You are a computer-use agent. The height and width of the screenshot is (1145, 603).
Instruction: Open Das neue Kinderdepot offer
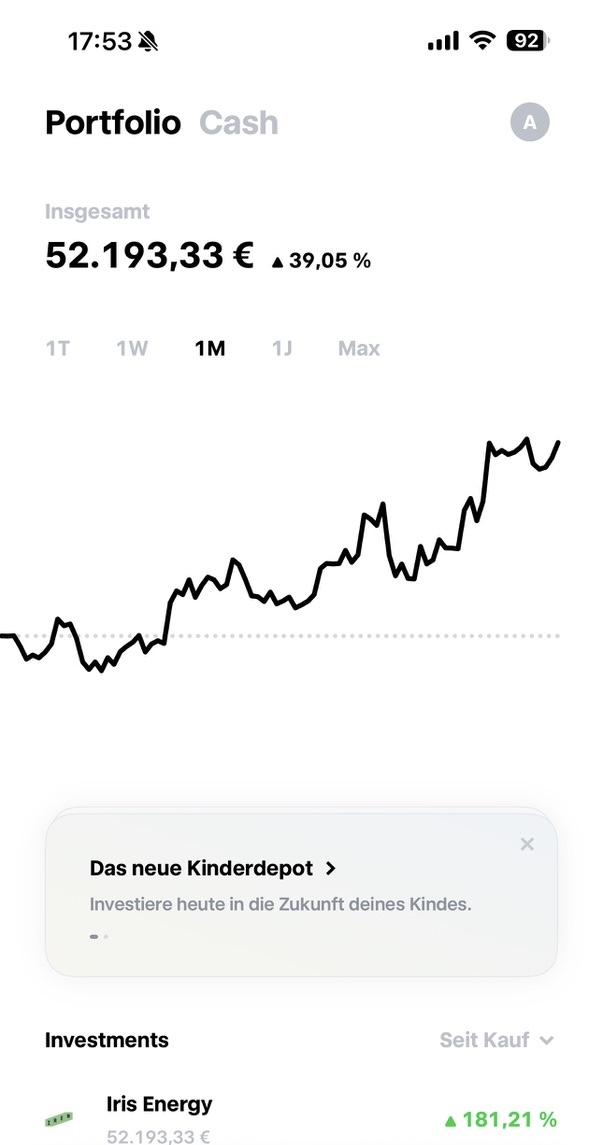pyautogui.click(x=212, y=868)
